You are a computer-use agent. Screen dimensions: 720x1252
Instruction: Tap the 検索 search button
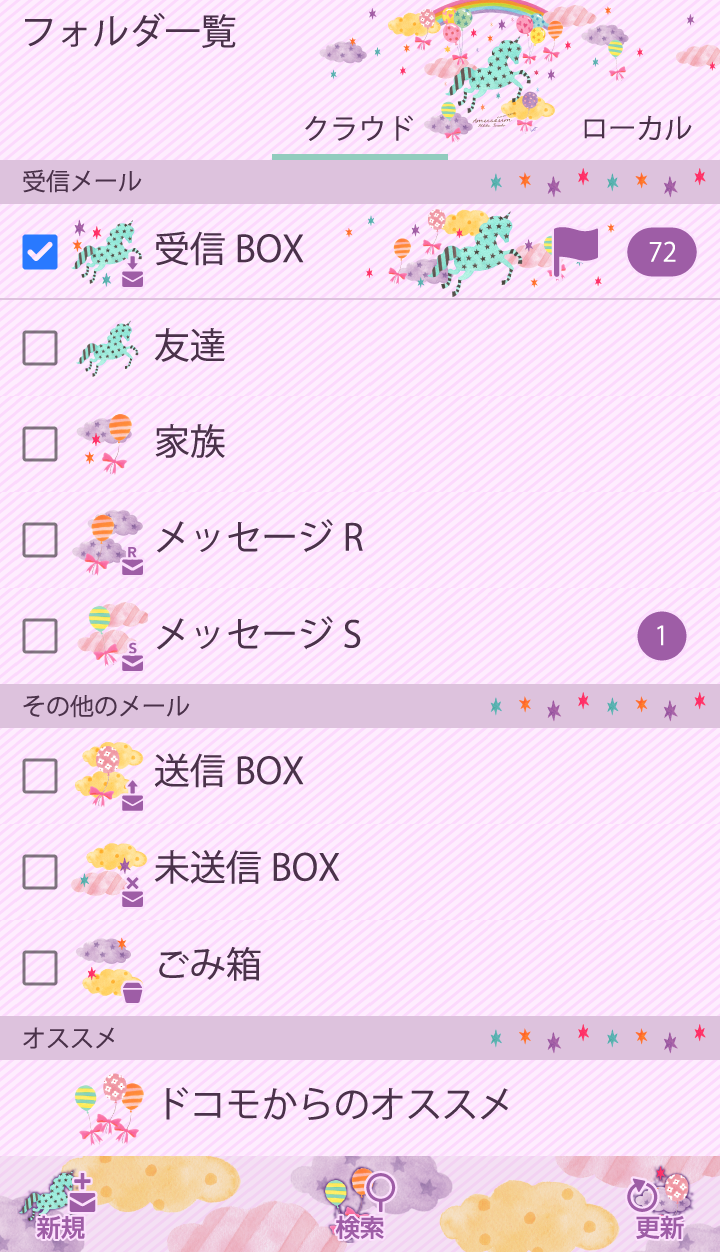click(x=359, y=1208)
